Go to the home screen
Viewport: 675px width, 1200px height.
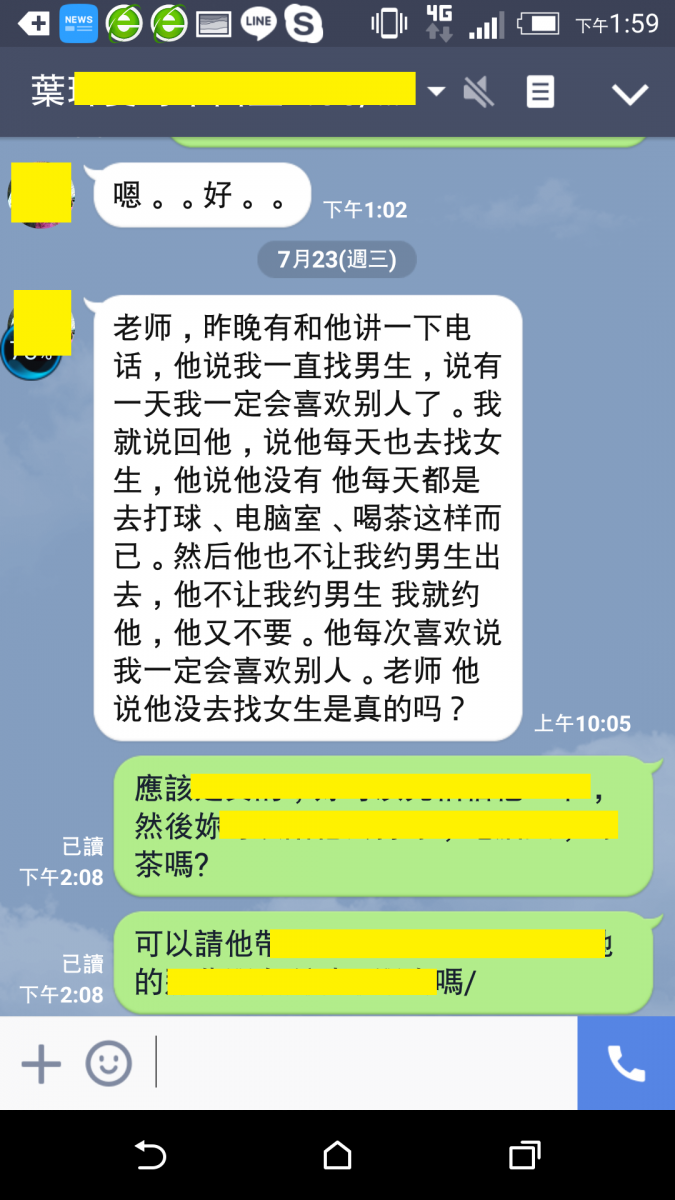click(338, 1156)
